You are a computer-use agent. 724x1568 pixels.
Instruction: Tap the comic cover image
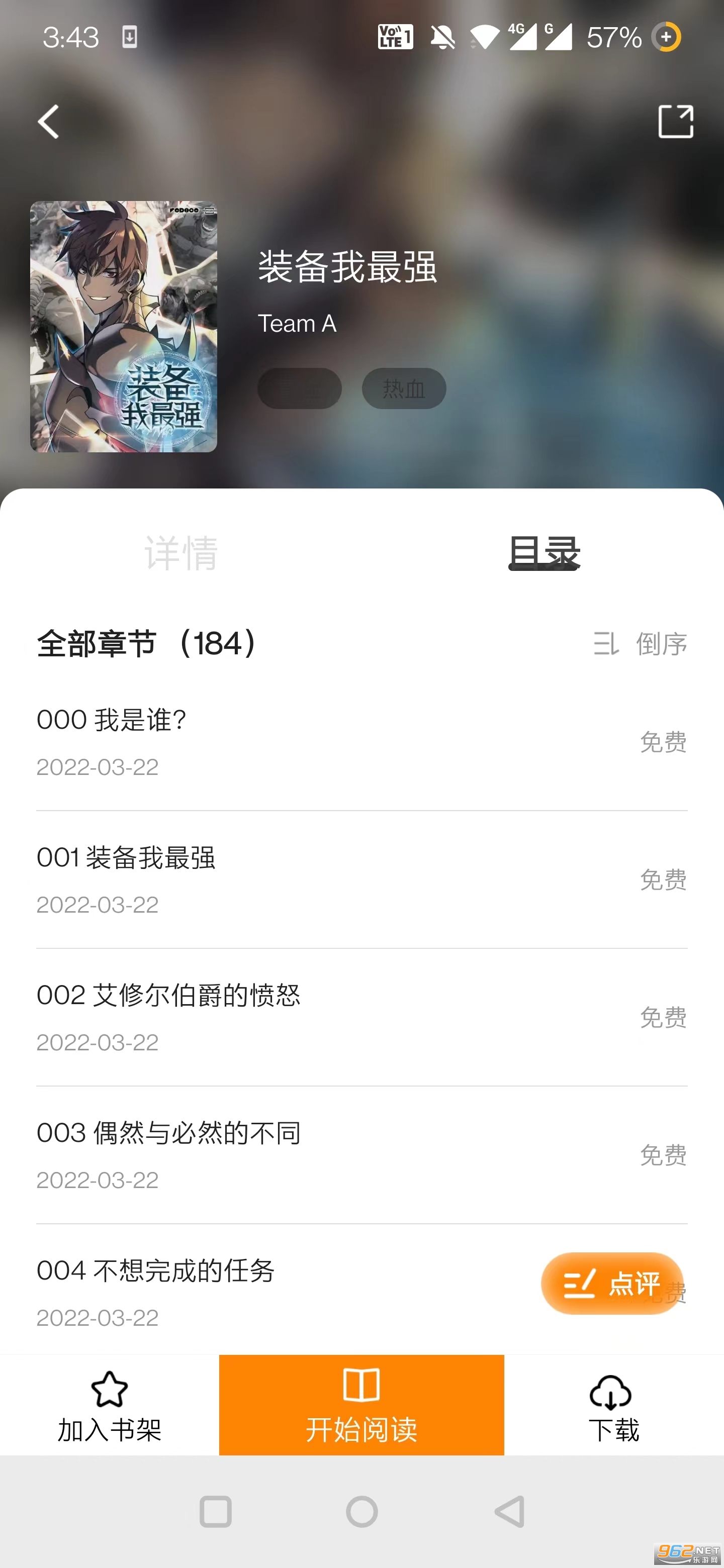[124, 326]
